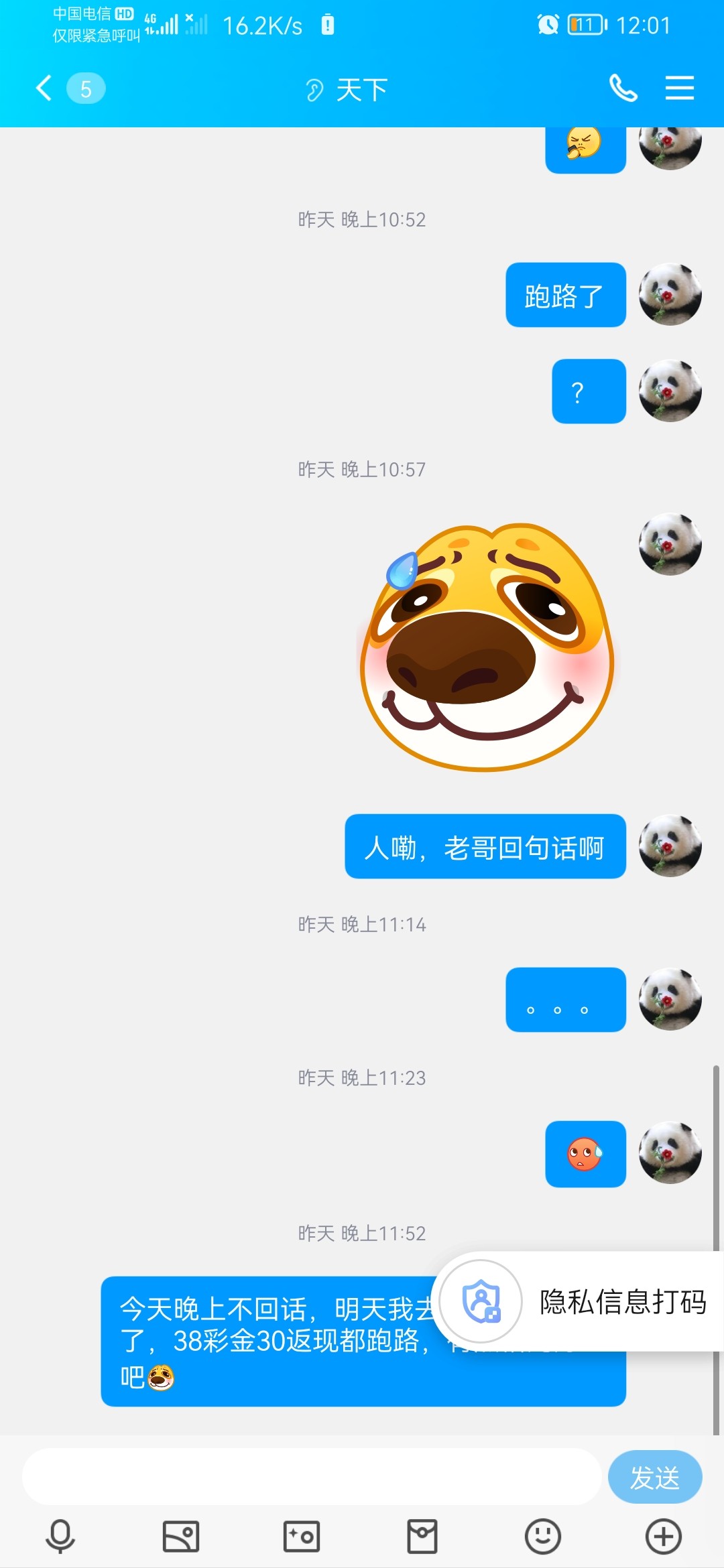
Task: View the large sweating dog sticker
Action: [x=487, y=647]
